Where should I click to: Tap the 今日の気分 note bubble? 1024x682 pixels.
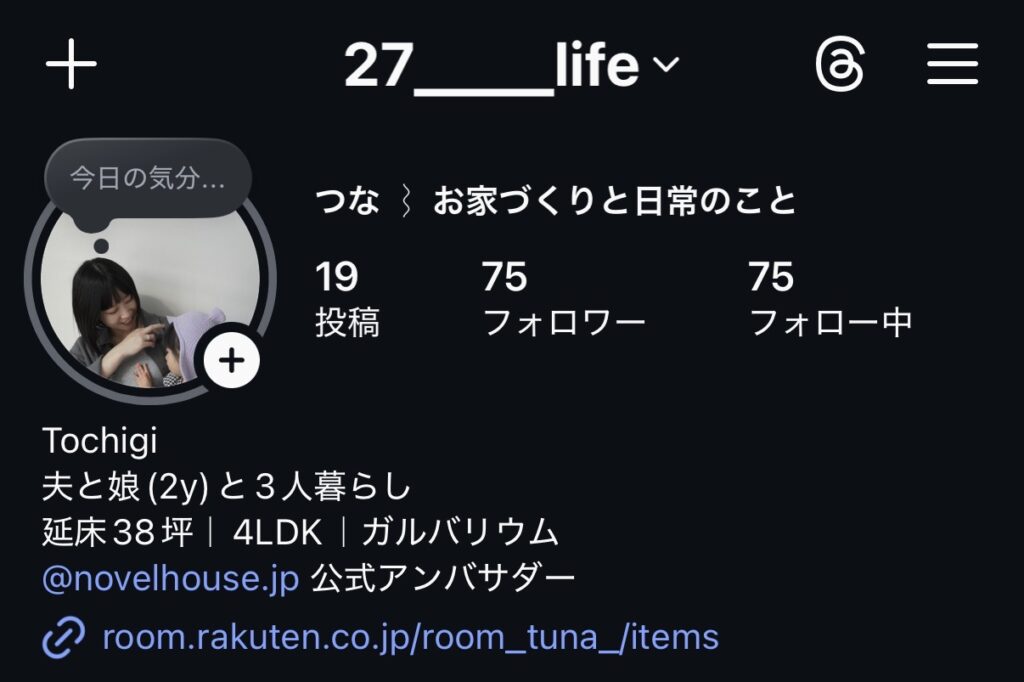(x=147, y=179)
